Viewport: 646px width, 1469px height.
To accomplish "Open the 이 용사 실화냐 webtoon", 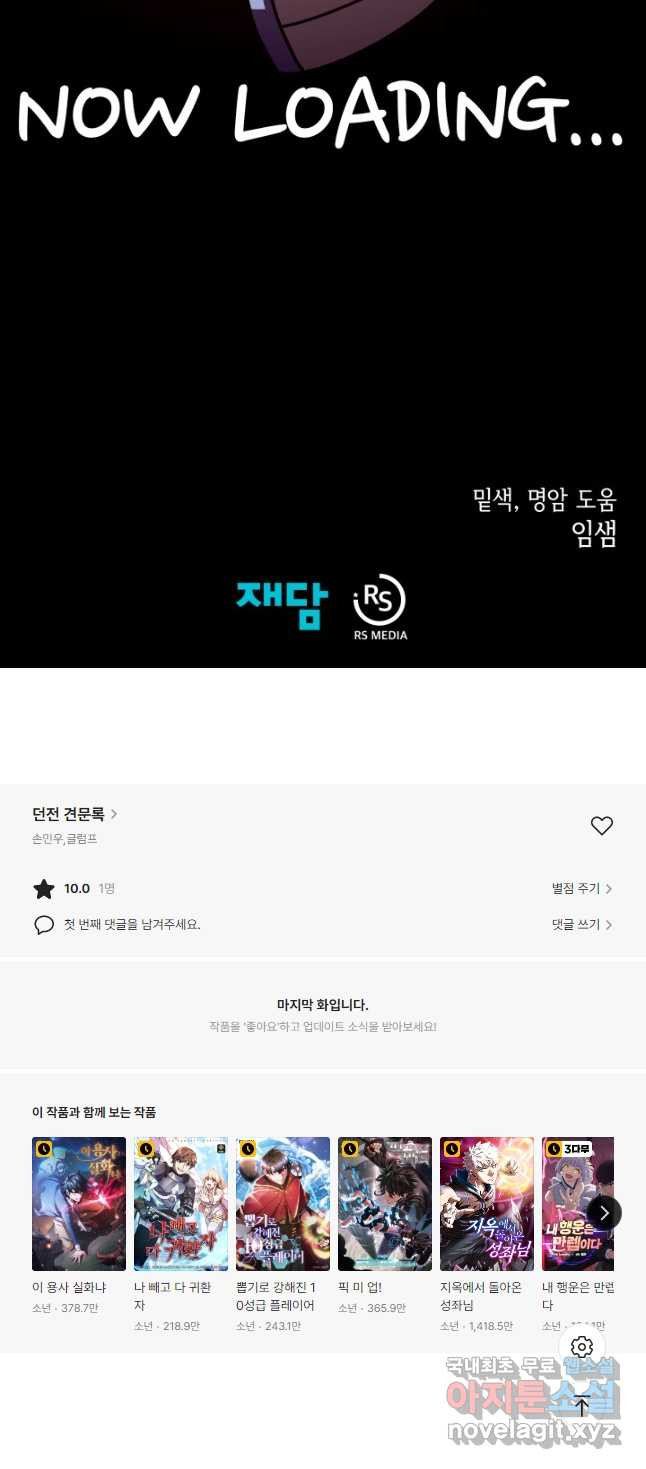I will 79,1204.
